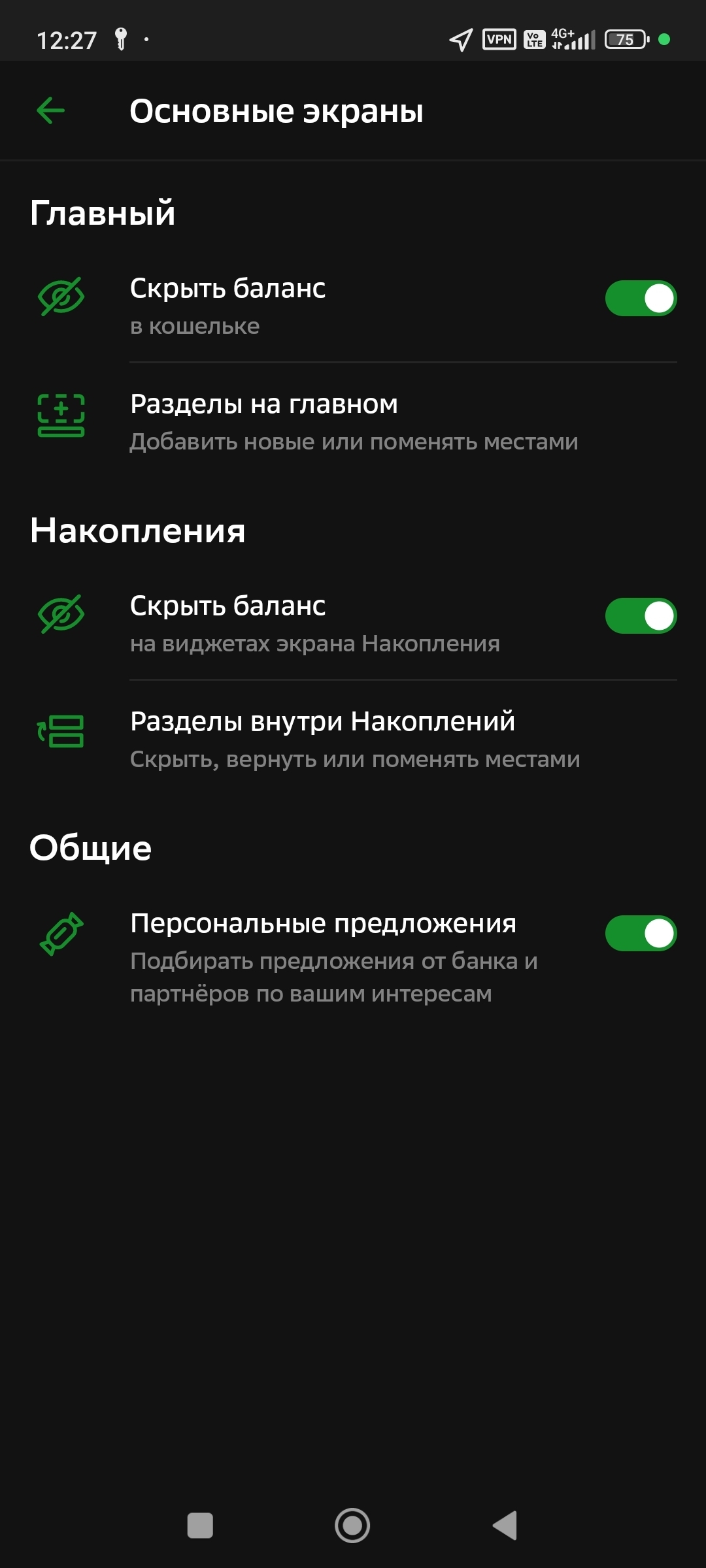Image resolution: width=706 pixels, height=1568 pixels.
Task: Go back using the green arrow
Action: pos(51,110)
